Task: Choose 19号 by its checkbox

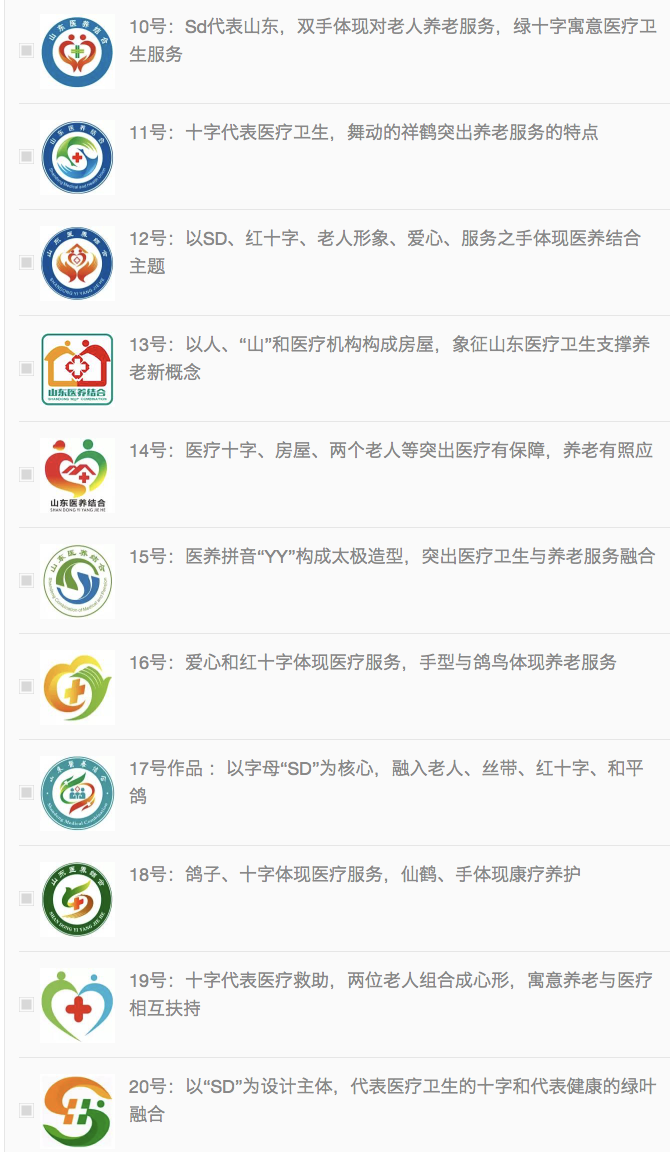Action: tap(26, 1005)
